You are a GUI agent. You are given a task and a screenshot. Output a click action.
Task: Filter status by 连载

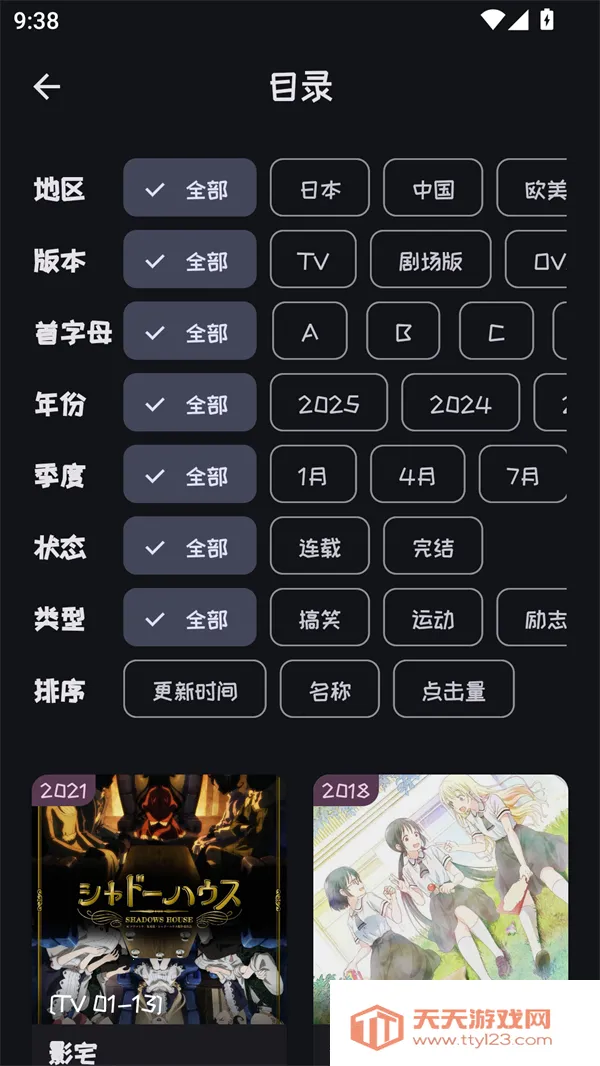point(320,548)
